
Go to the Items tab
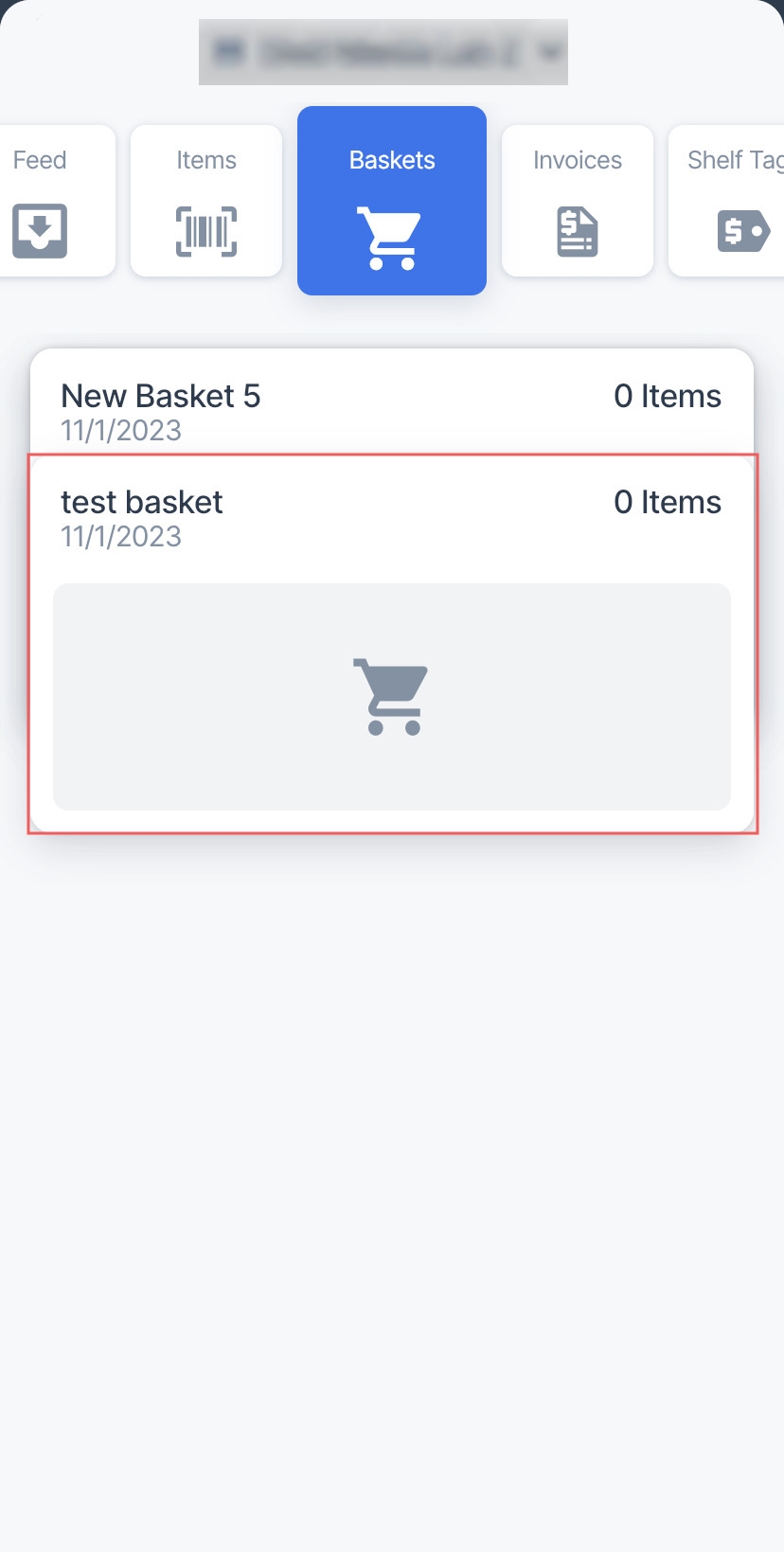pos(206,201)
